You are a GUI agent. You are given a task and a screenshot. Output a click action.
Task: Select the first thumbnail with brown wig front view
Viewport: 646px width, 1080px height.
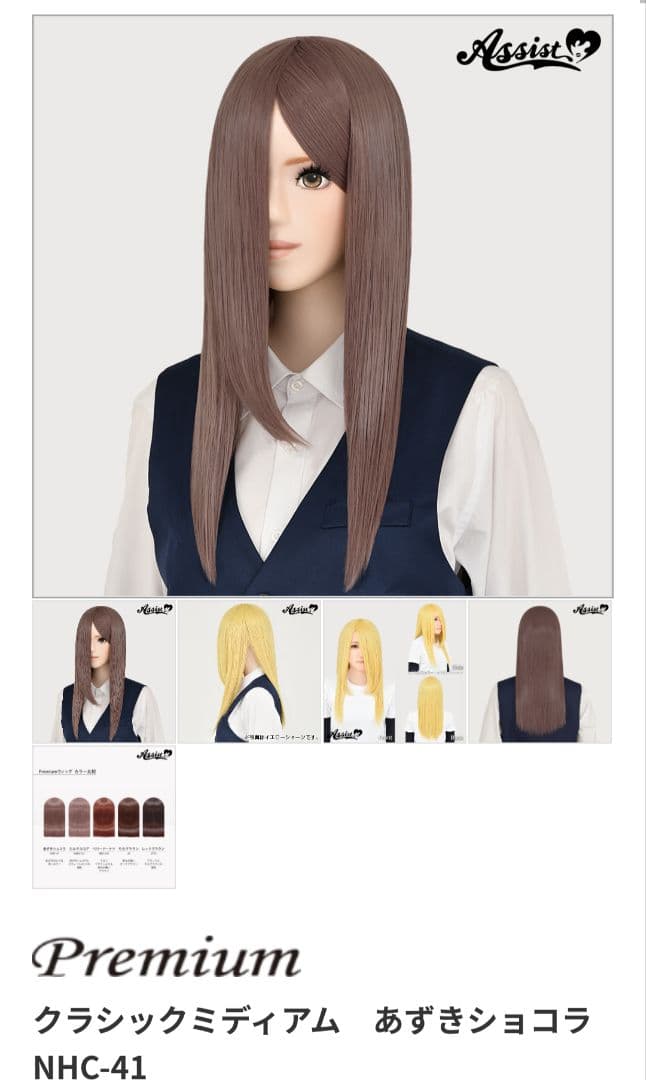coord(104,671)
